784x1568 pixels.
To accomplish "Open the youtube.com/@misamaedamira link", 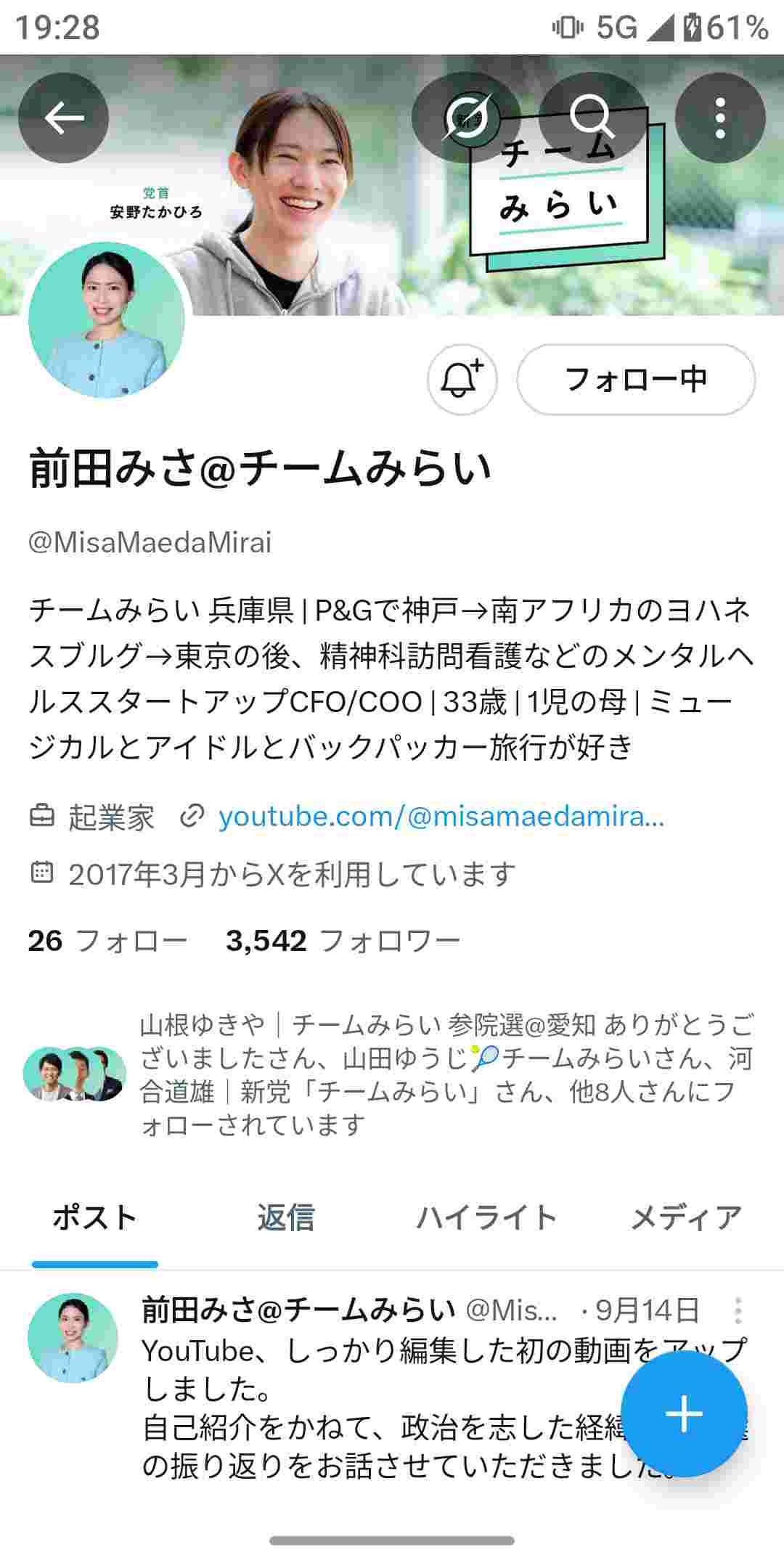I will click(441, 817).
